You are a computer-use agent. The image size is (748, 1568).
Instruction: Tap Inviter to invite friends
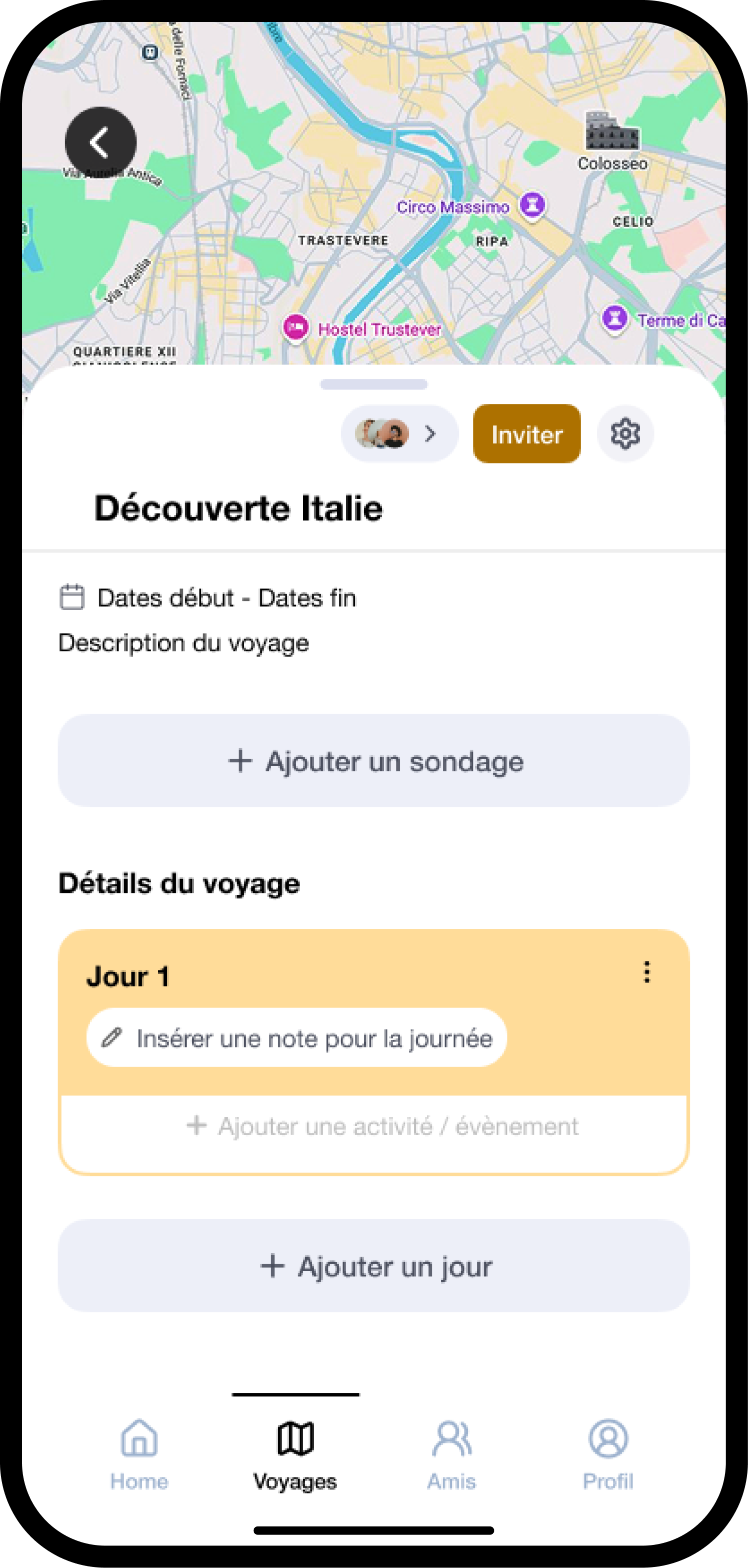click(526, 433)
